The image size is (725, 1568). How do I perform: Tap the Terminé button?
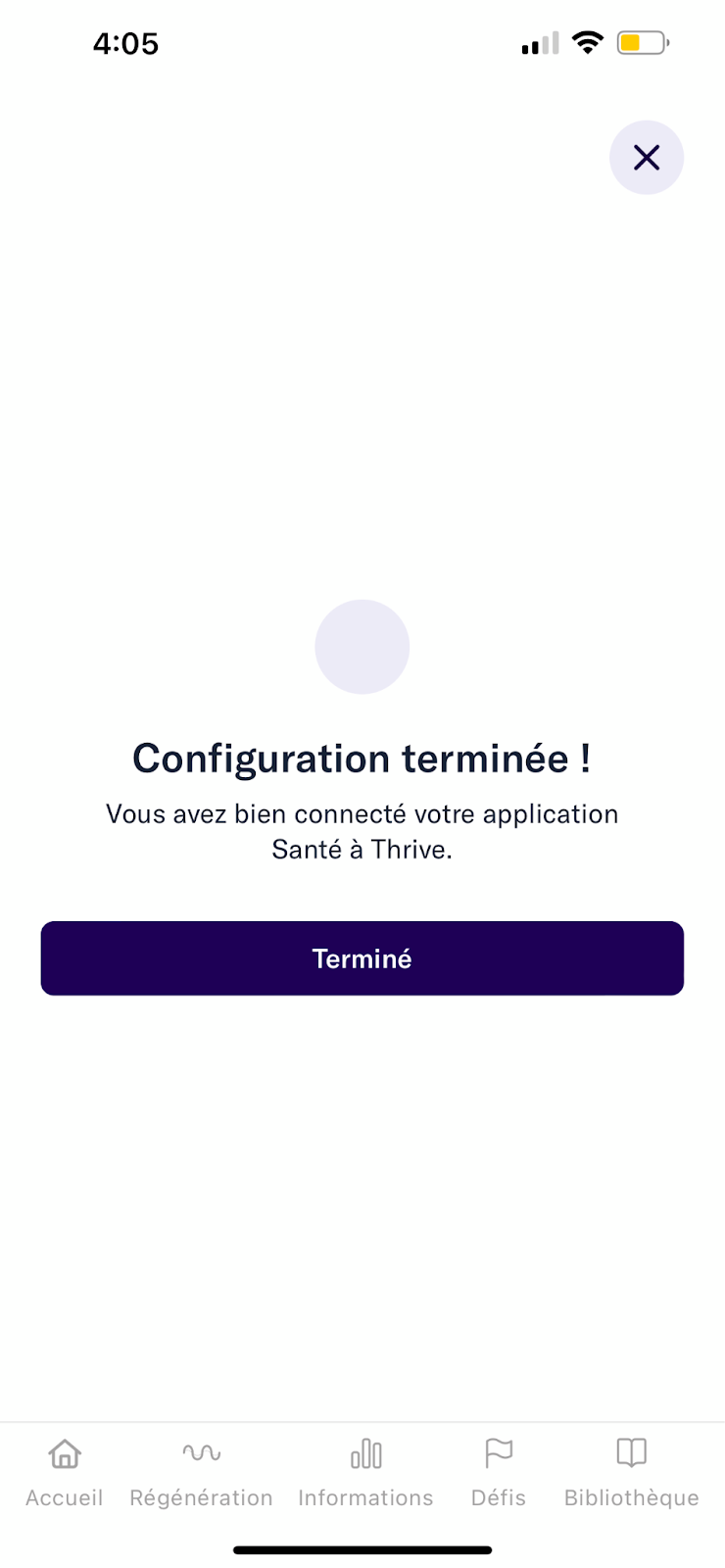pyautogui.click(x=362, y=958)
